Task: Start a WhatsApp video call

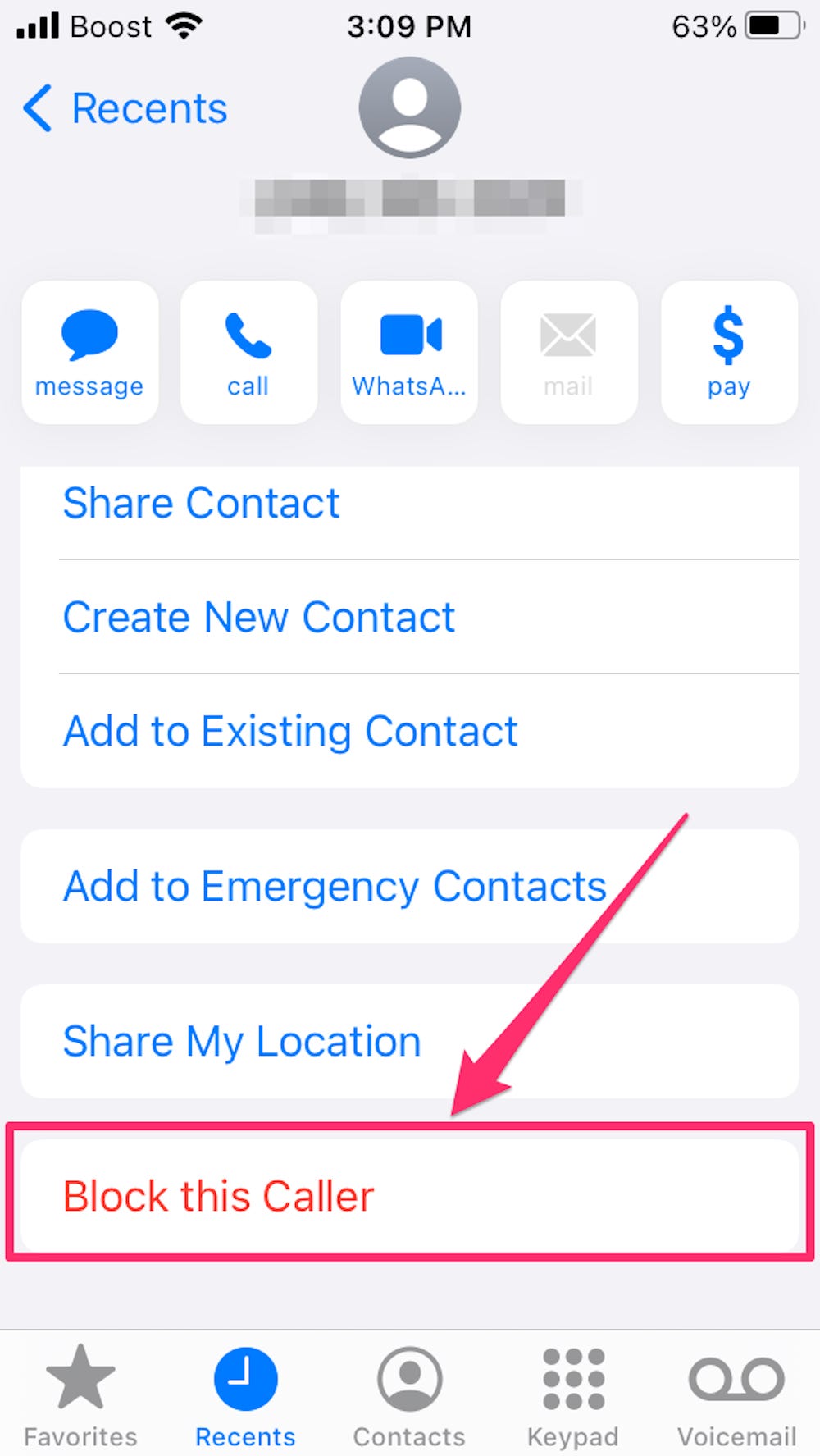Action: (409, 353)
